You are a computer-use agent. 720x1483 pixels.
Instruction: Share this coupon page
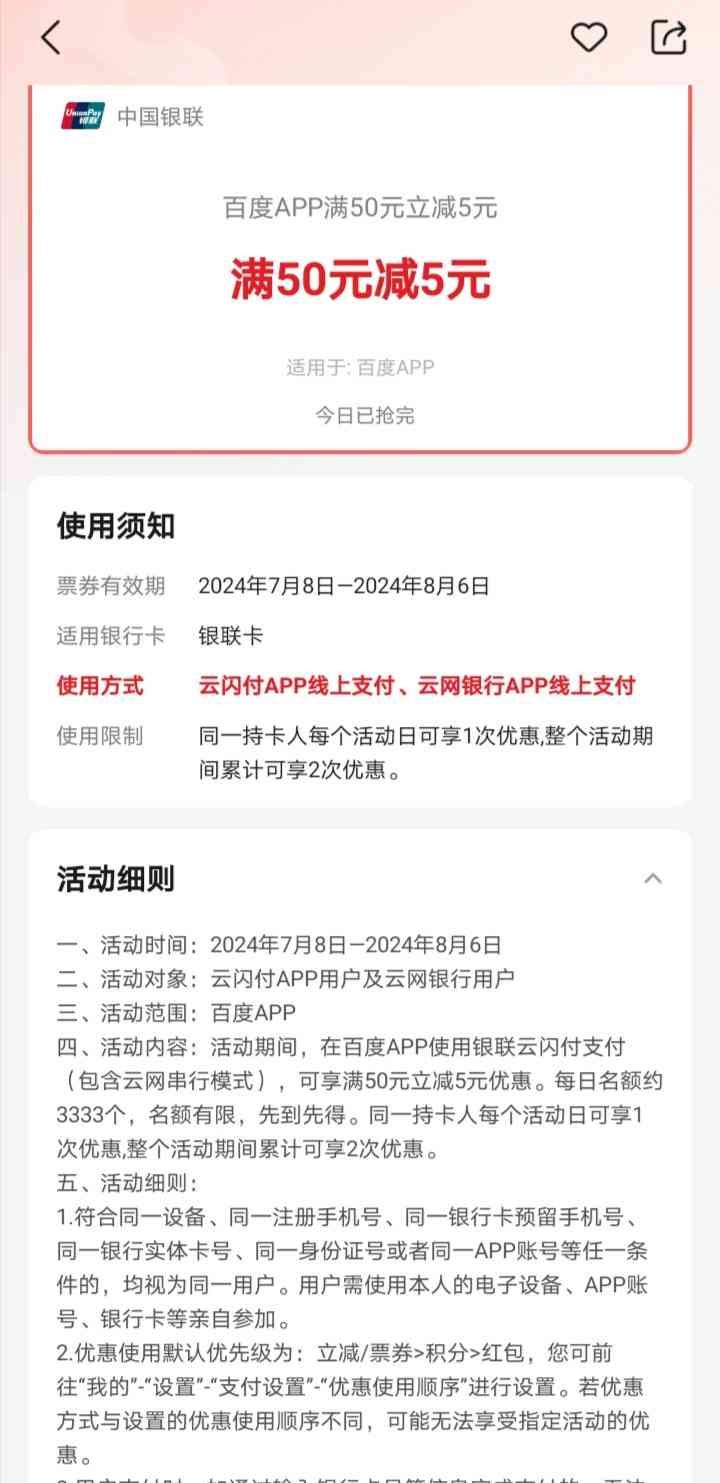[668, 38]
